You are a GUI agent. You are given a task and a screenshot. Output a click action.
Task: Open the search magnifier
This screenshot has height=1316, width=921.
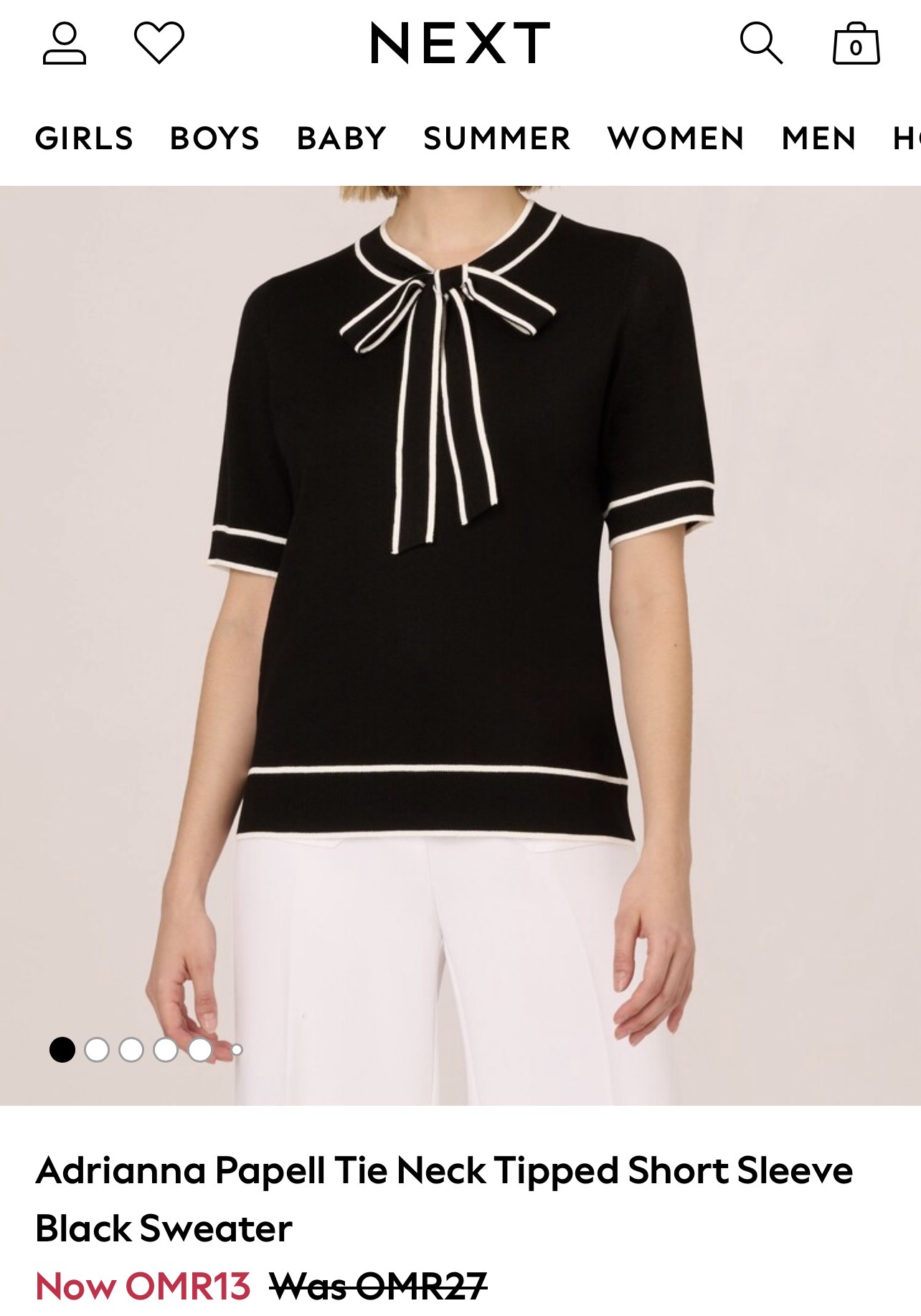(761, 43)
